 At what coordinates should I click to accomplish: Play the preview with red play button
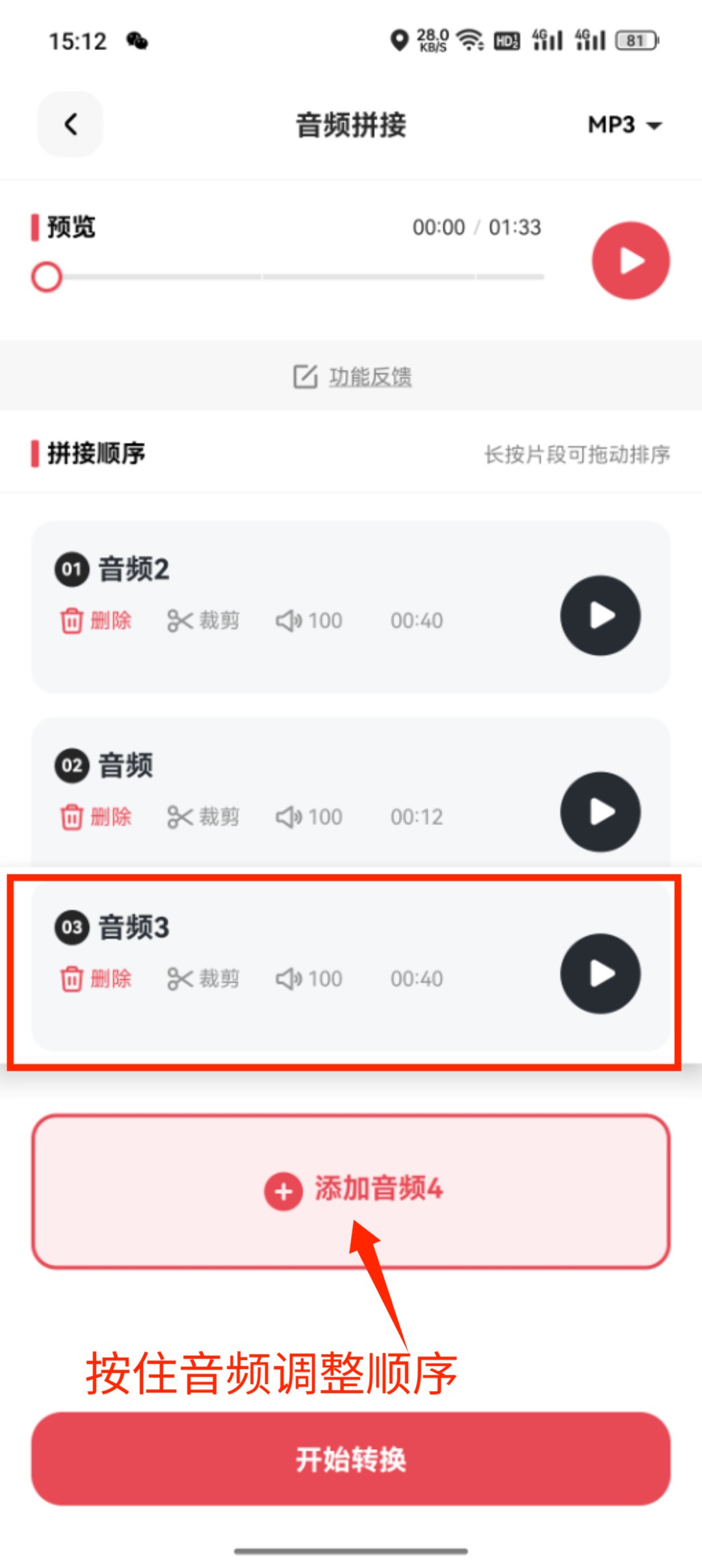tap(629, 260)
